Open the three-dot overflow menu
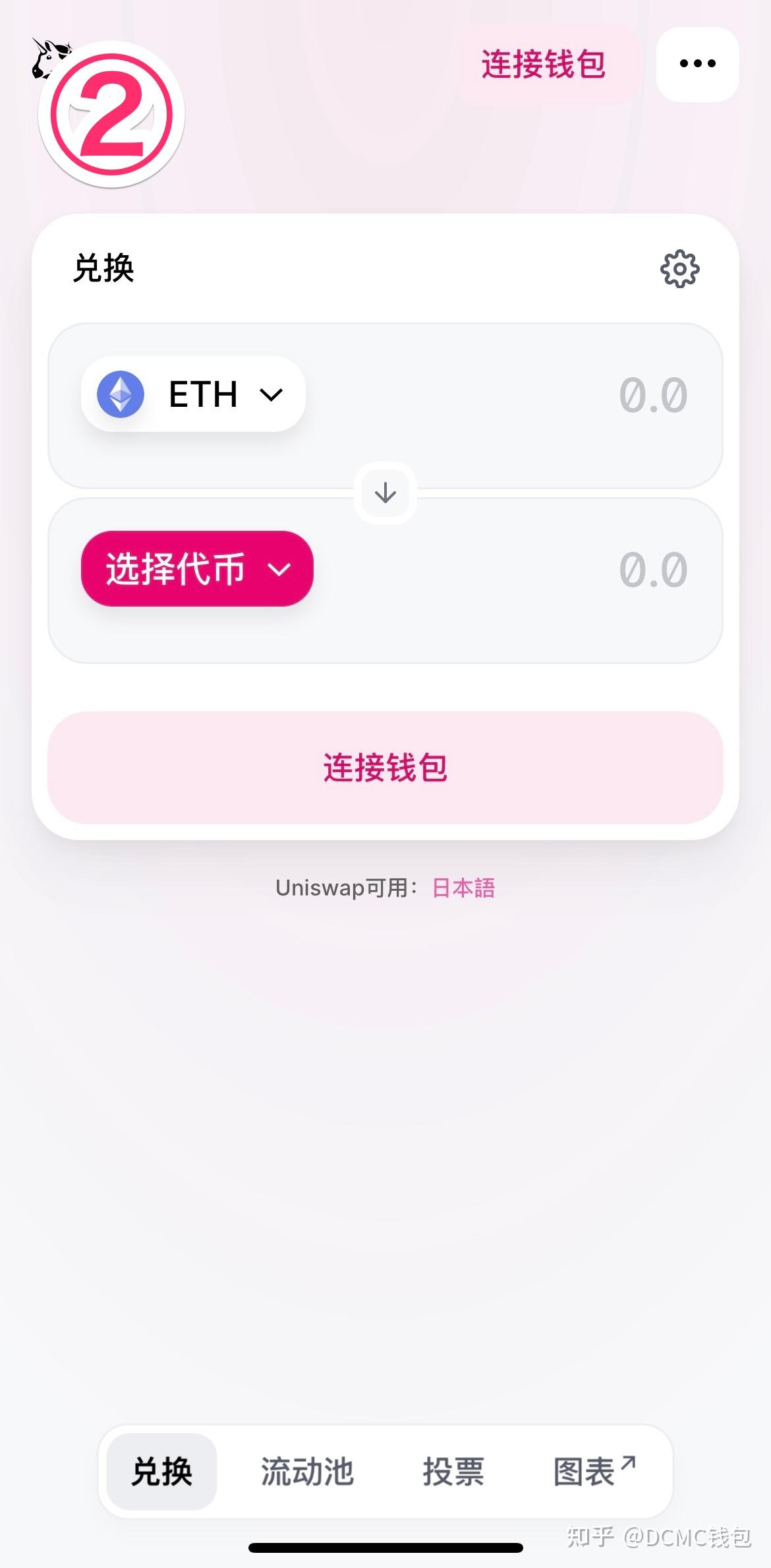The height and width of the screenshot is (1568, 771). point(697,64)
